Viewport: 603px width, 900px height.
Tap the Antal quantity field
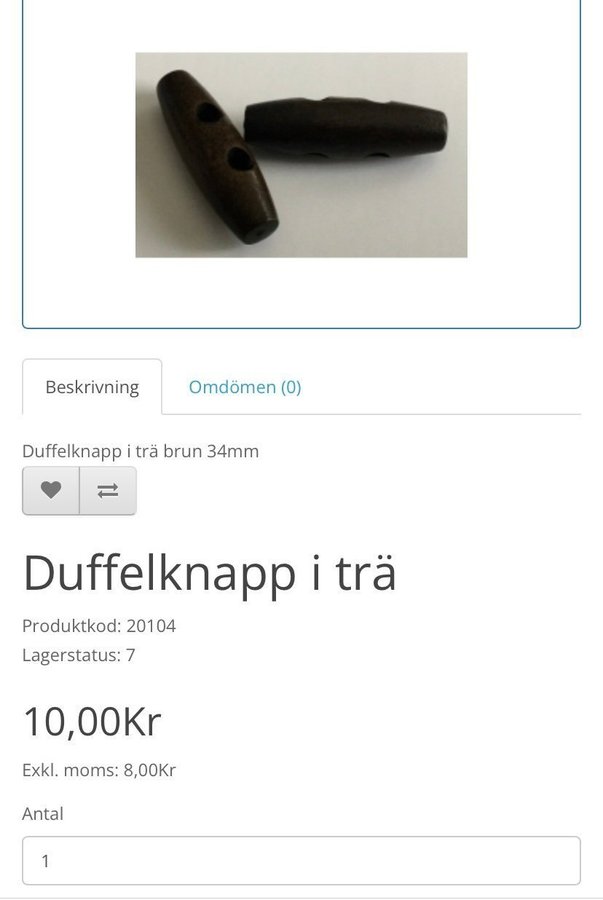[301, 860]
